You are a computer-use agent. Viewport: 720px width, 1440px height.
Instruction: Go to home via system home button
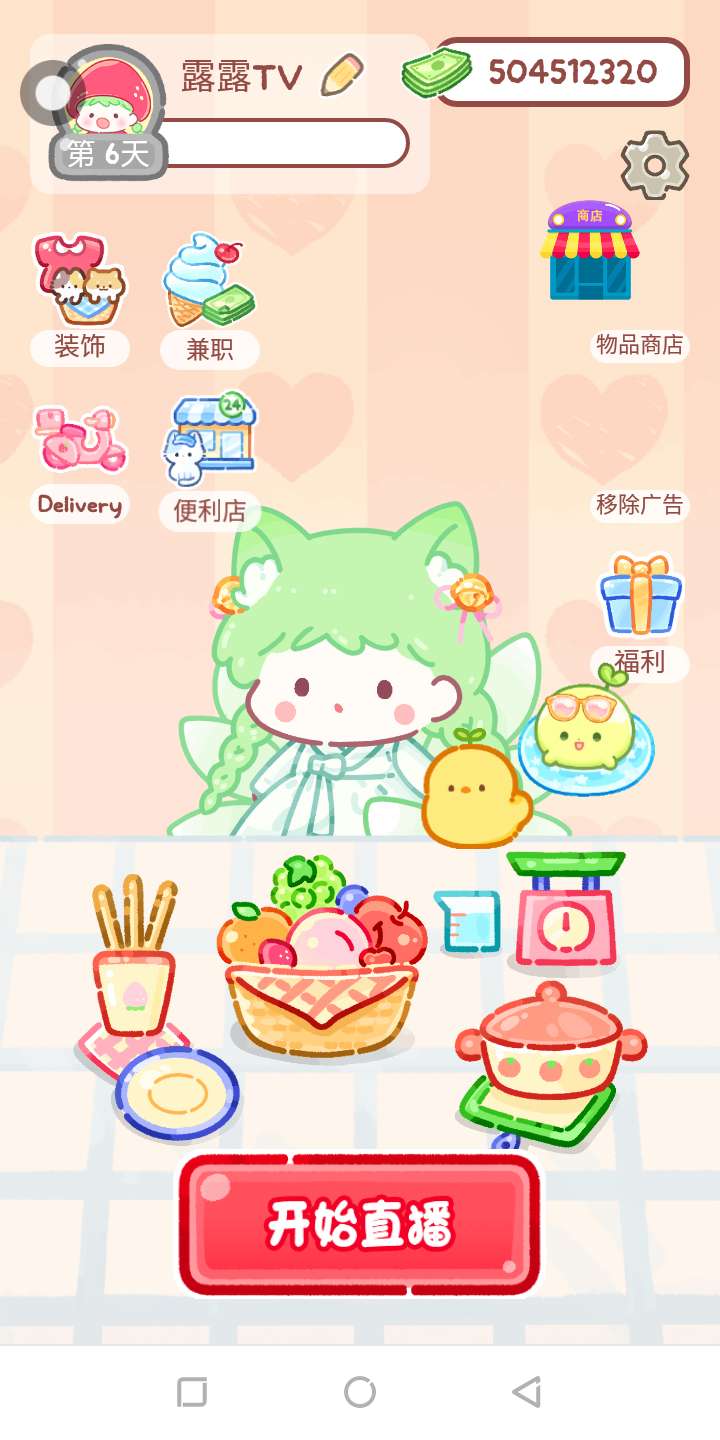(360, 1392)
